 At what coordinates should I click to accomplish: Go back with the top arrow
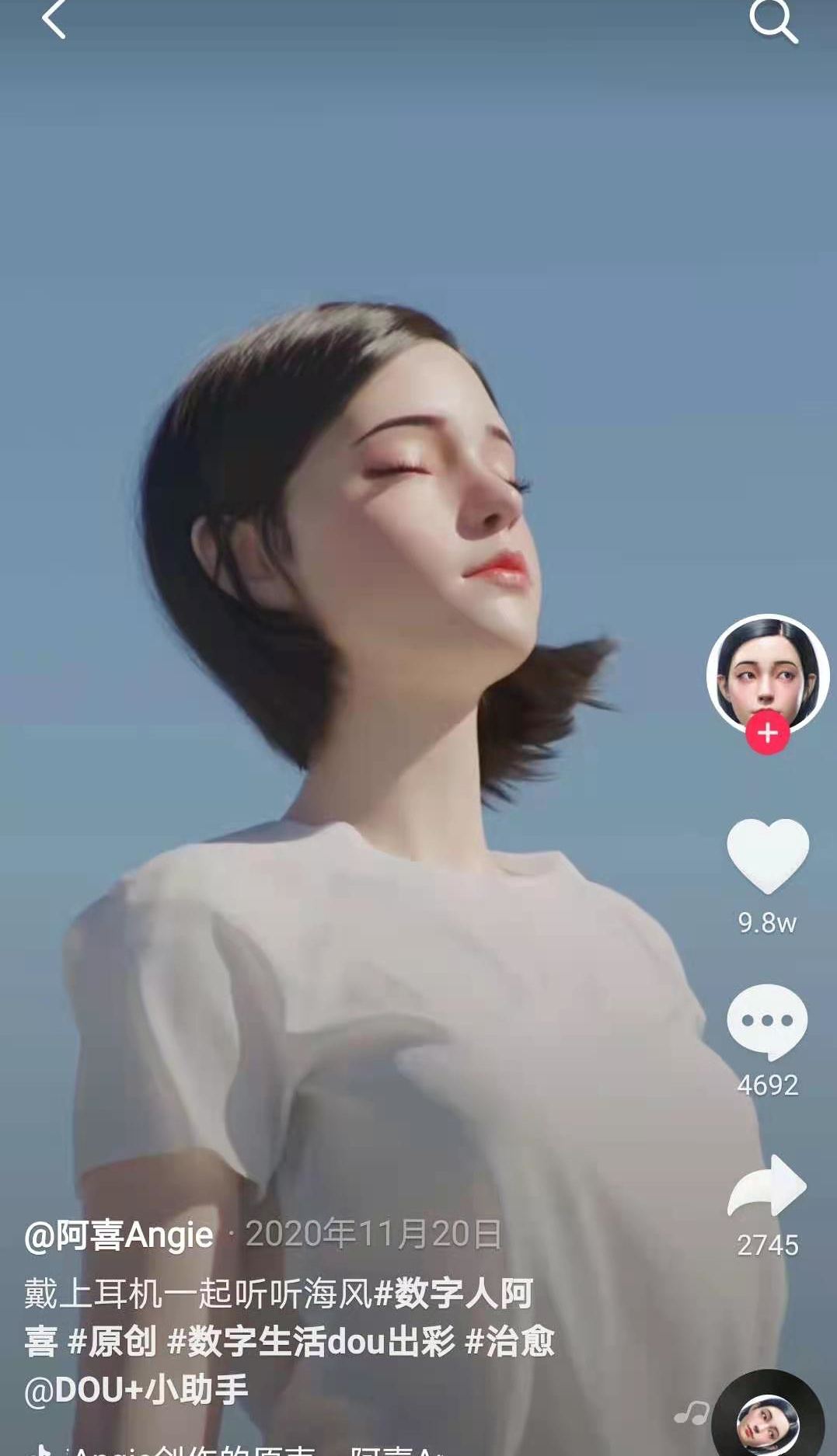click(53, 19)
